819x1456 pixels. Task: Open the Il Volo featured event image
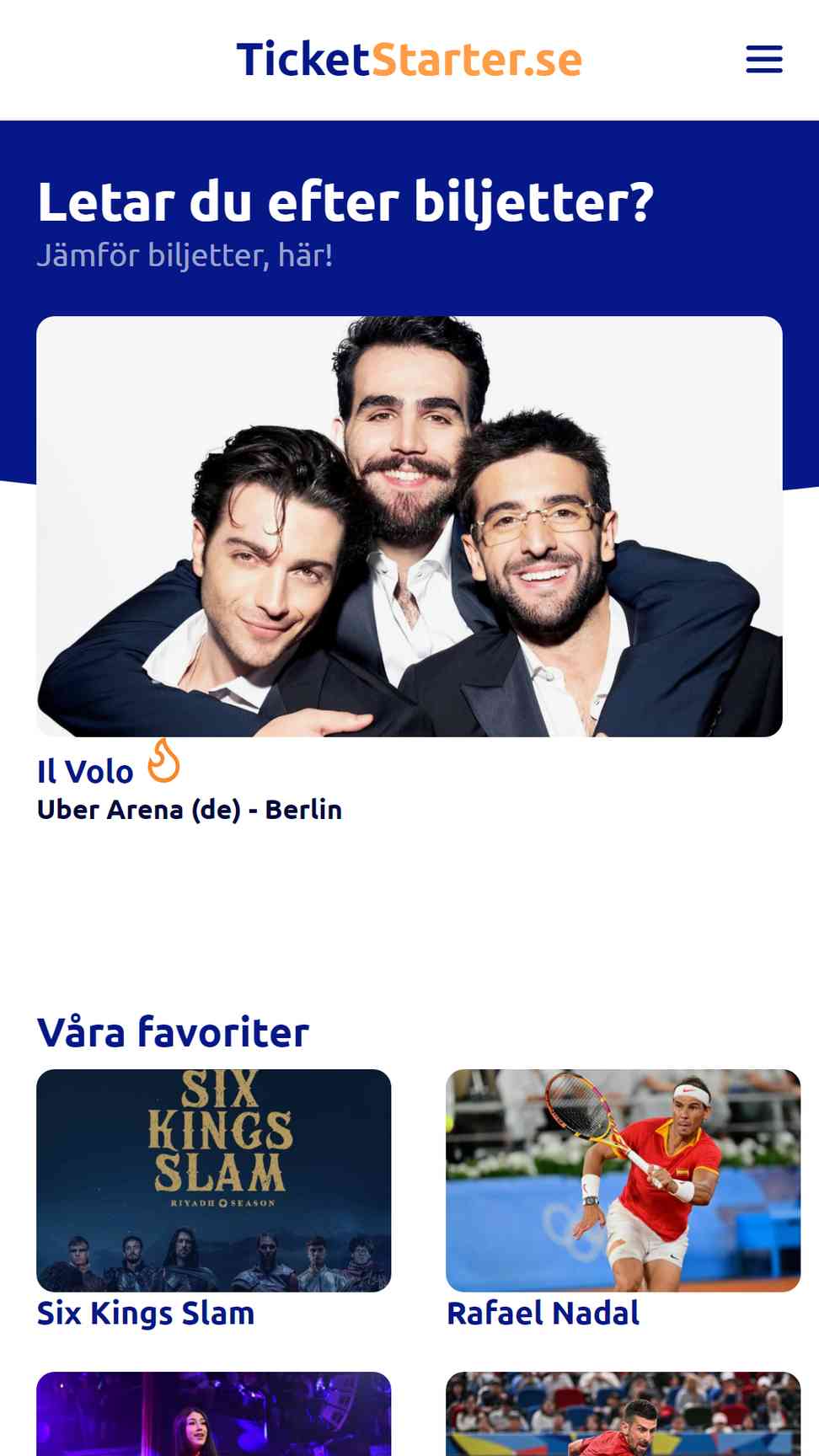pyautogui.click(x=409, y=527)
